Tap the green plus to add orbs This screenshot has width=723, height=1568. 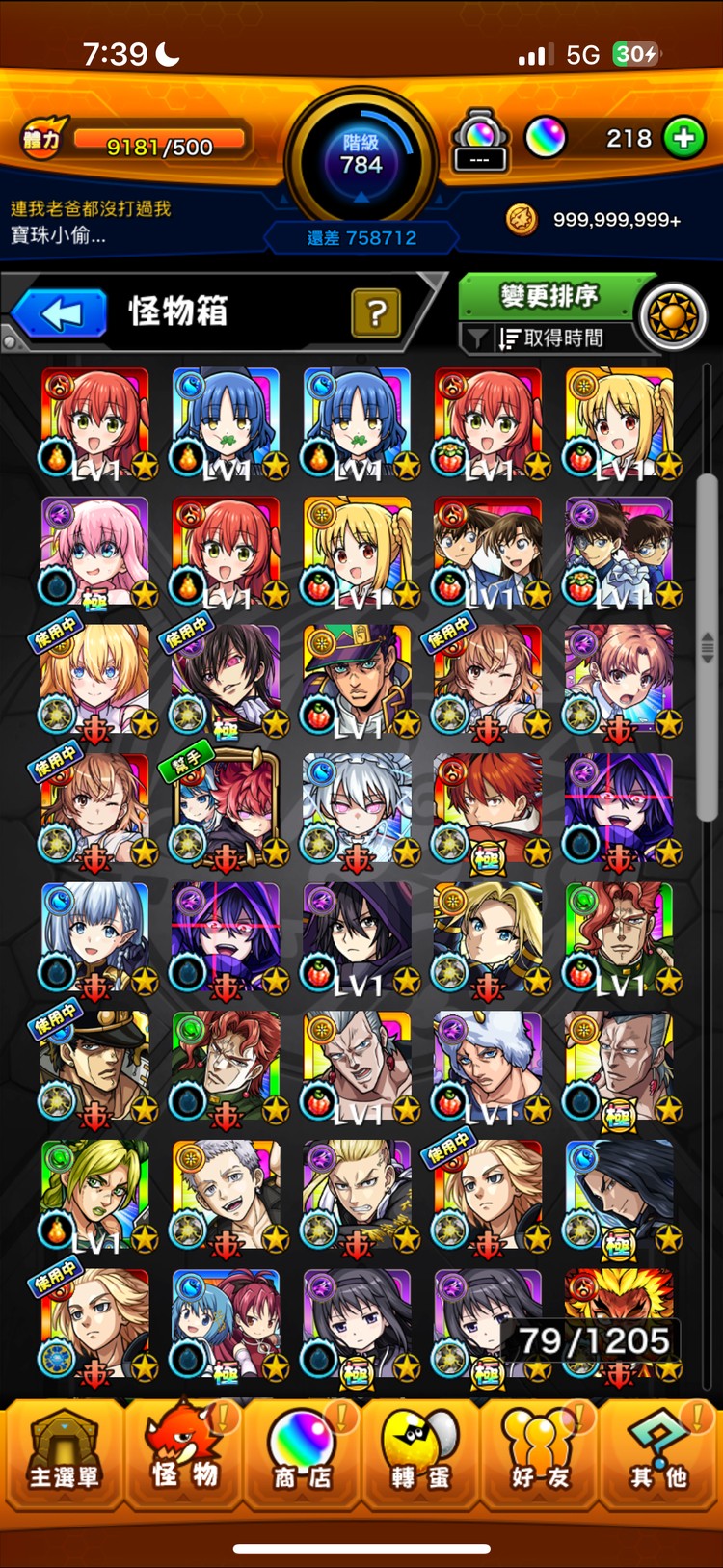pos(683,139)
